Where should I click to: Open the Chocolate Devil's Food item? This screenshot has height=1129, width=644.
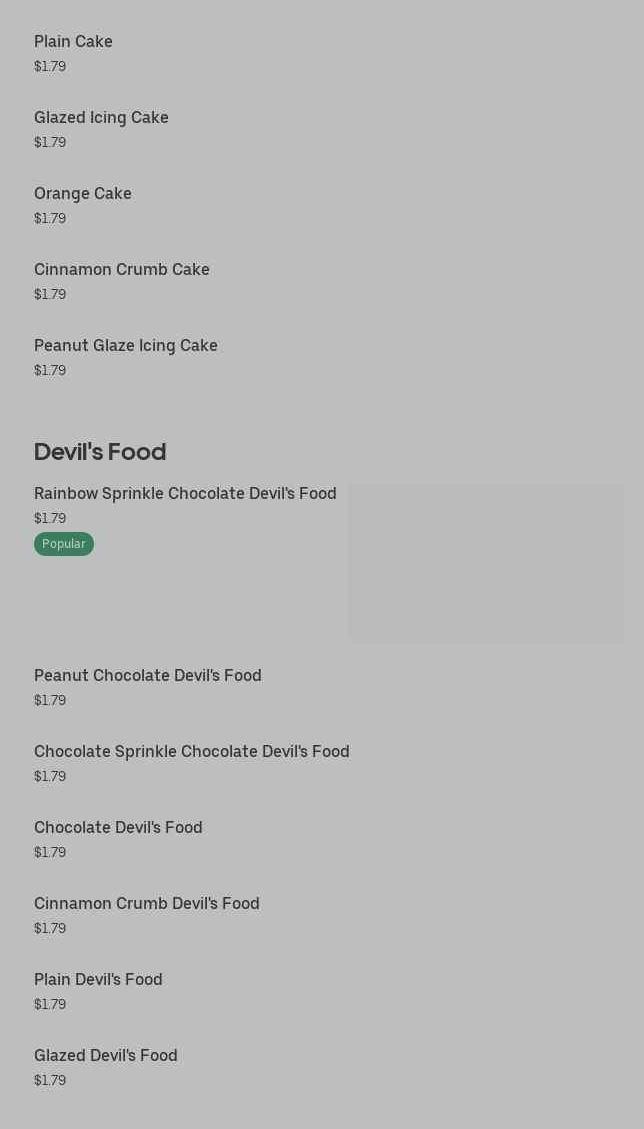(118, 828)
